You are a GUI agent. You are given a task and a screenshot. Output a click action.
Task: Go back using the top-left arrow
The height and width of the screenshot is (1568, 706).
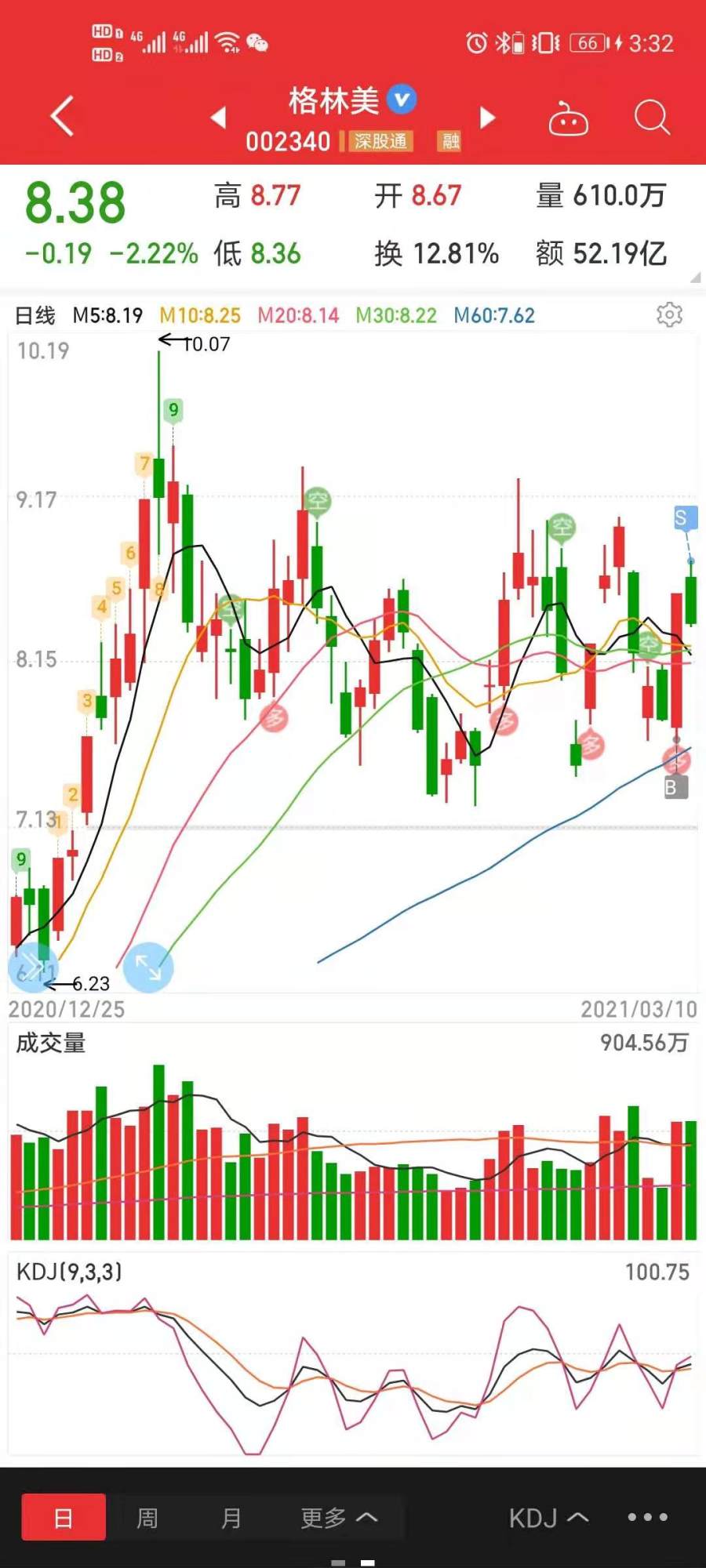coord(63,117)
